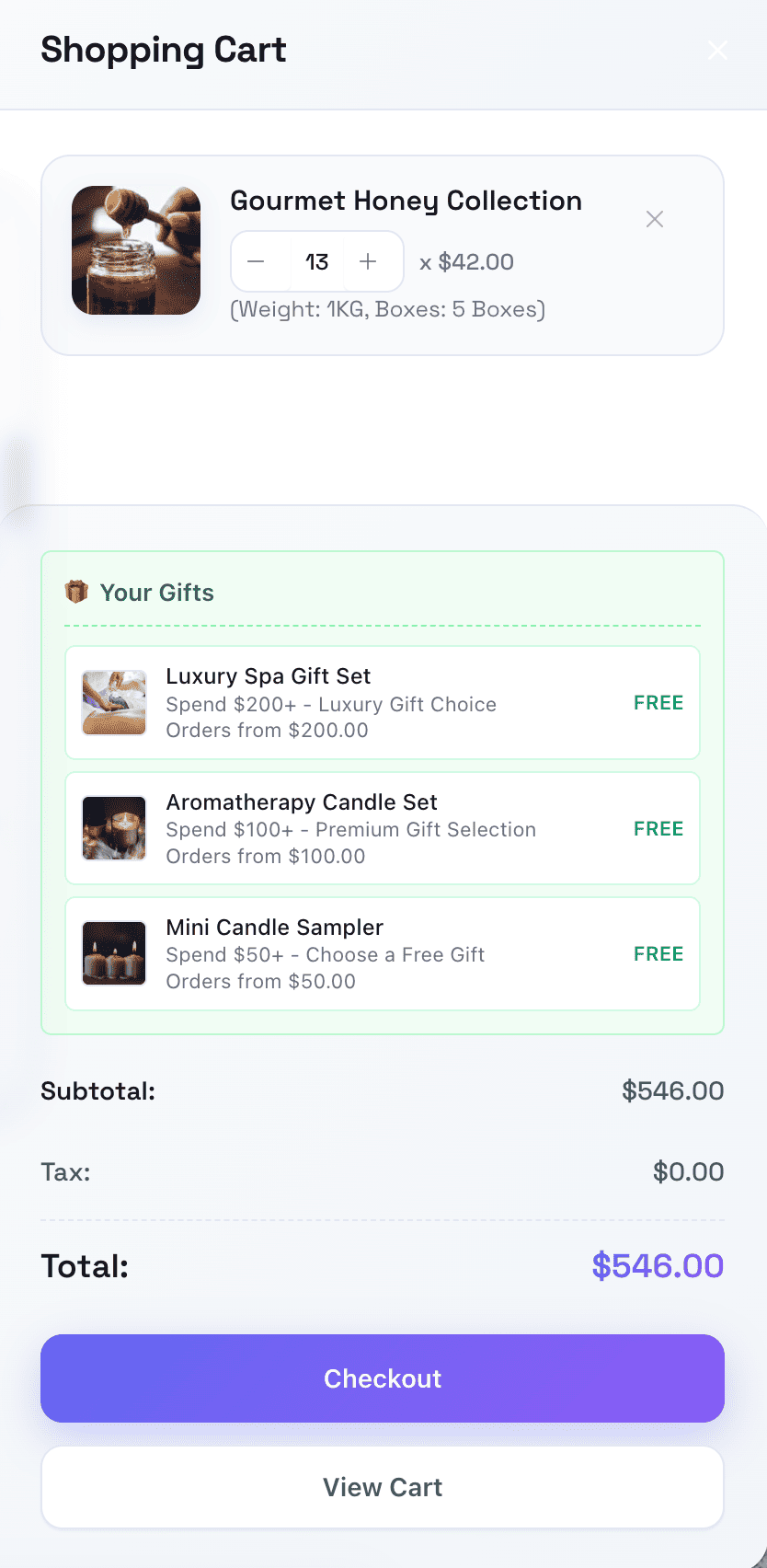The image size is (767, 1568).
Task: Click the plus icon to increase quantity
Action: pos(367,261)
